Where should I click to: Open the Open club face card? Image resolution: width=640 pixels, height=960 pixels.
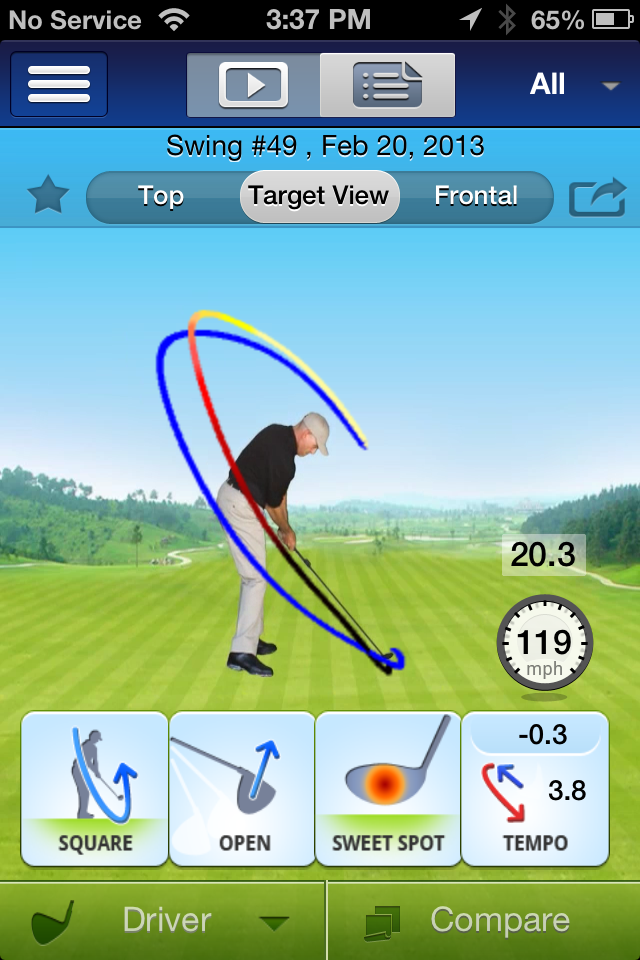[x=242, y=789]
